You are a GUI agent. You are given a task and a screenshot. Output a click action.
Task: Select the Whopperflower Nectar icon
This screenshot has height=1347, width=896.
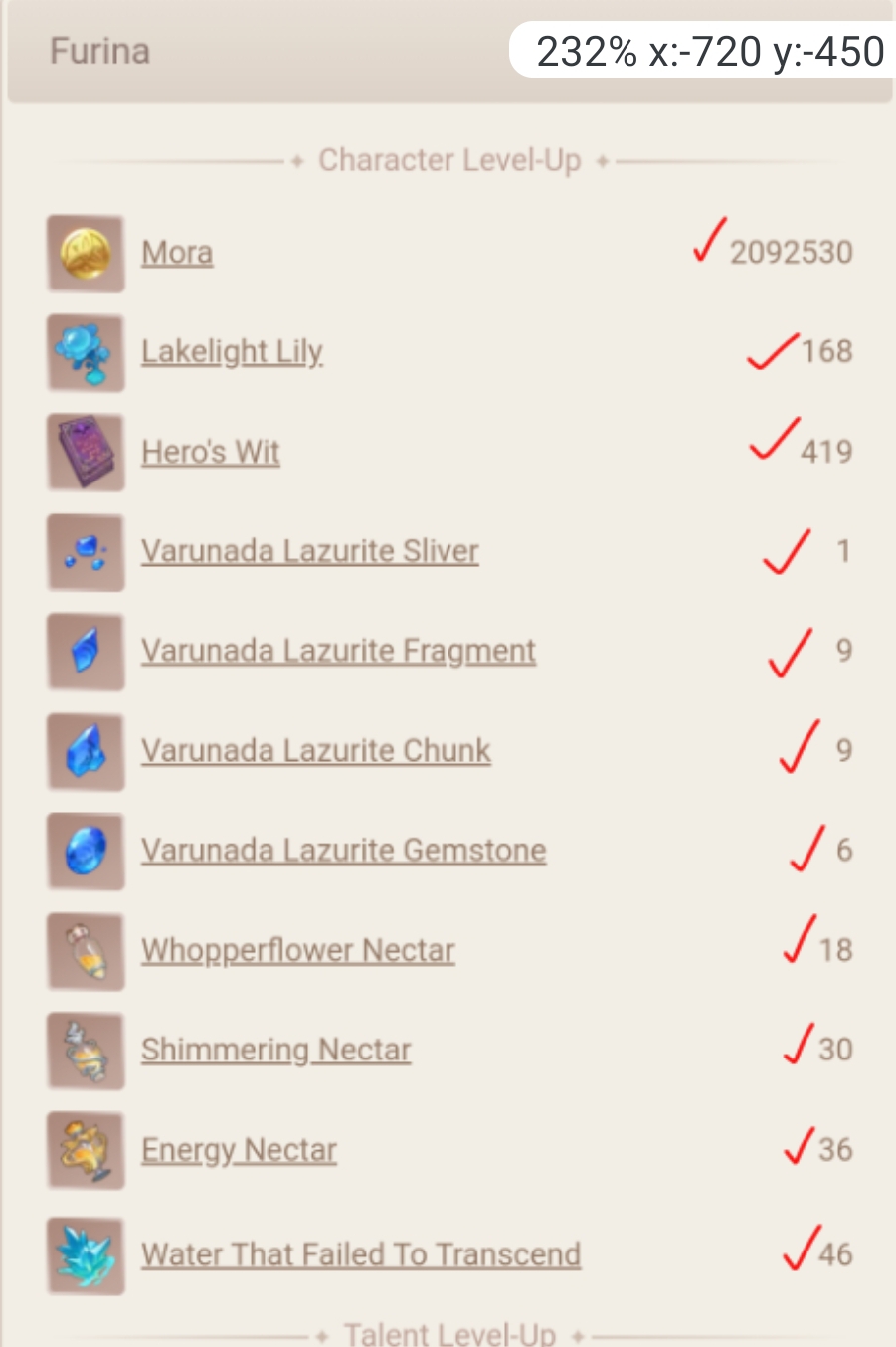(x=85, y=950)
